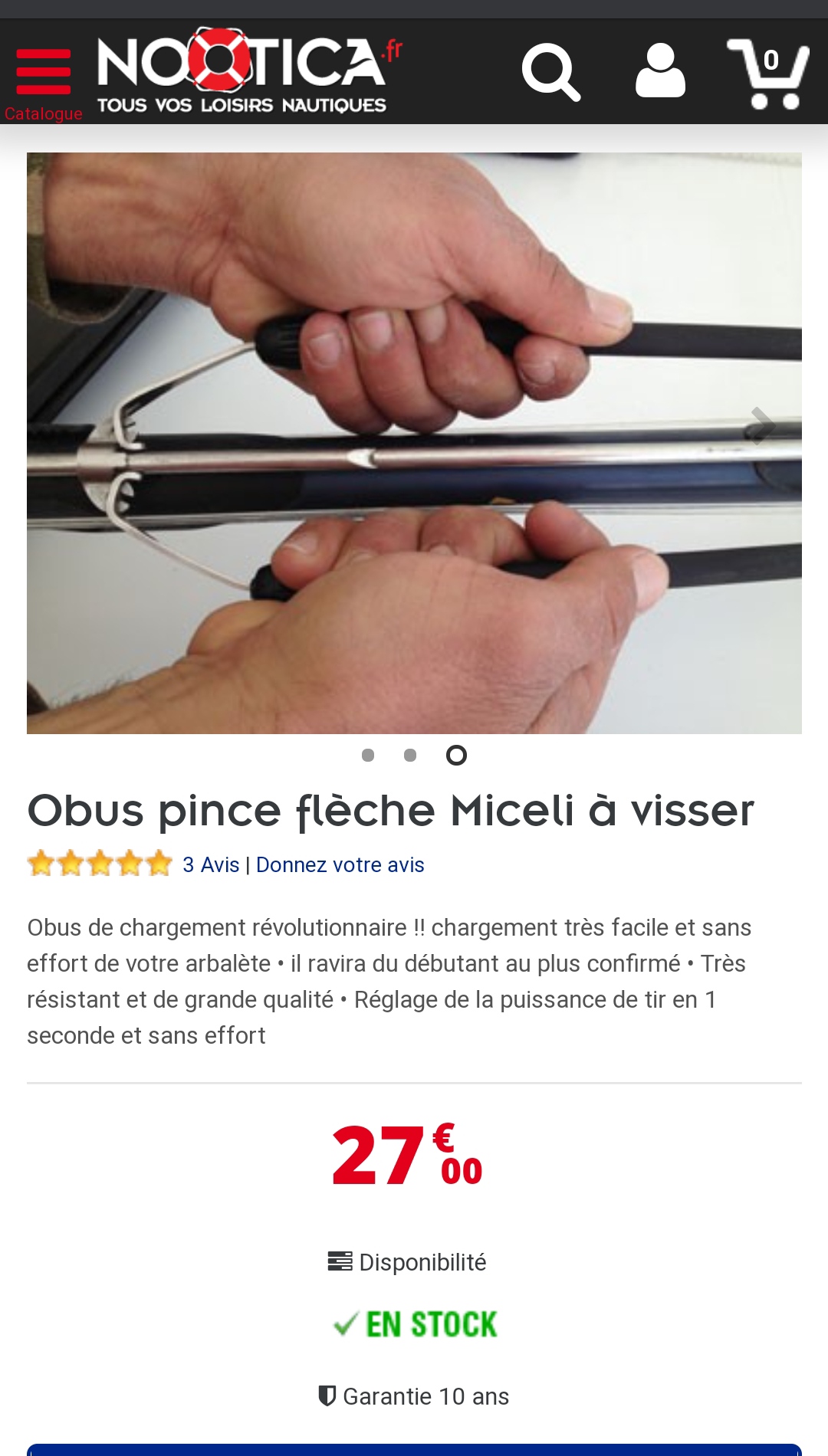Go to Nootica home via logo
This screenshot has width=828, height=1456.
(x=245, y=72)
